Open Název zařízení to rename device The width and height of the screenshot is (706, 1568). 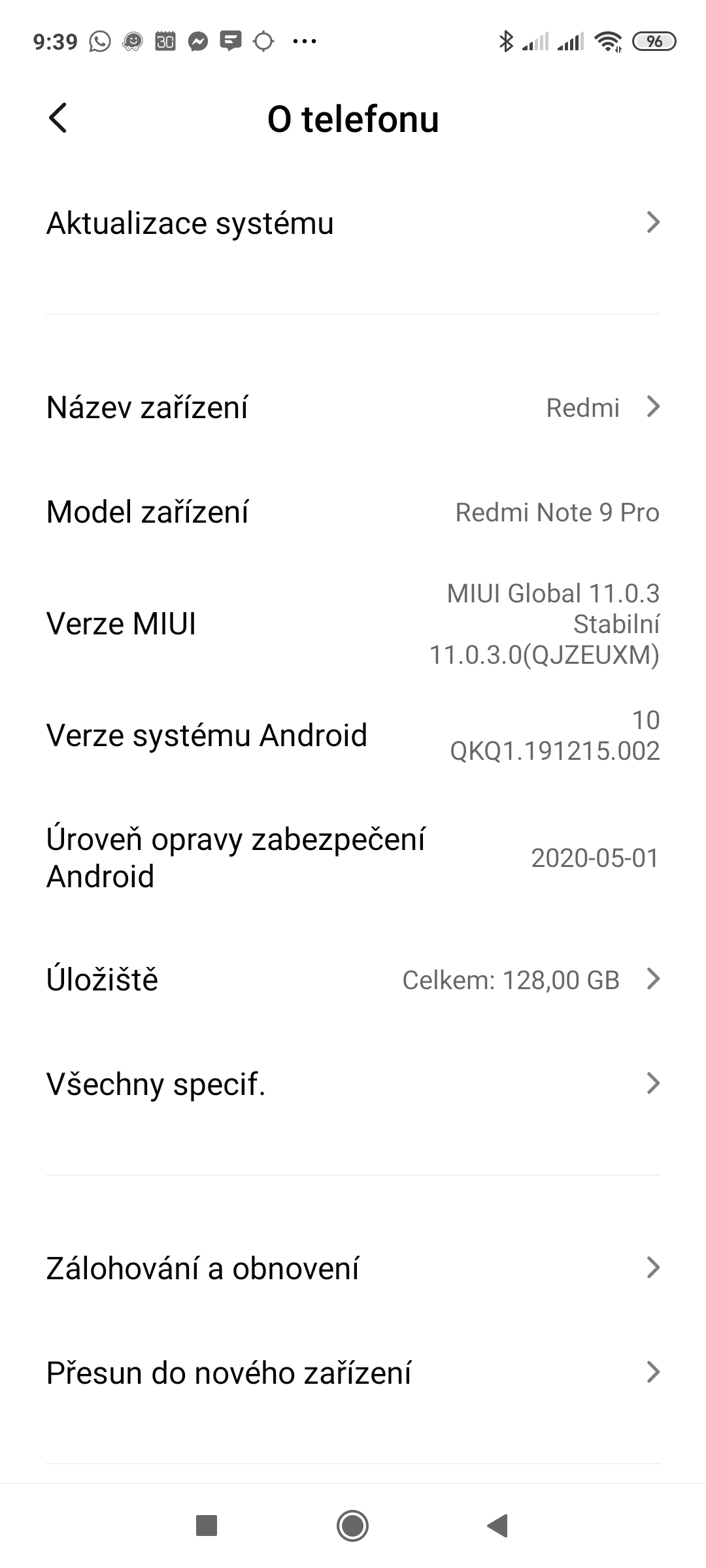pyautogui.click(x=353, y=408)
